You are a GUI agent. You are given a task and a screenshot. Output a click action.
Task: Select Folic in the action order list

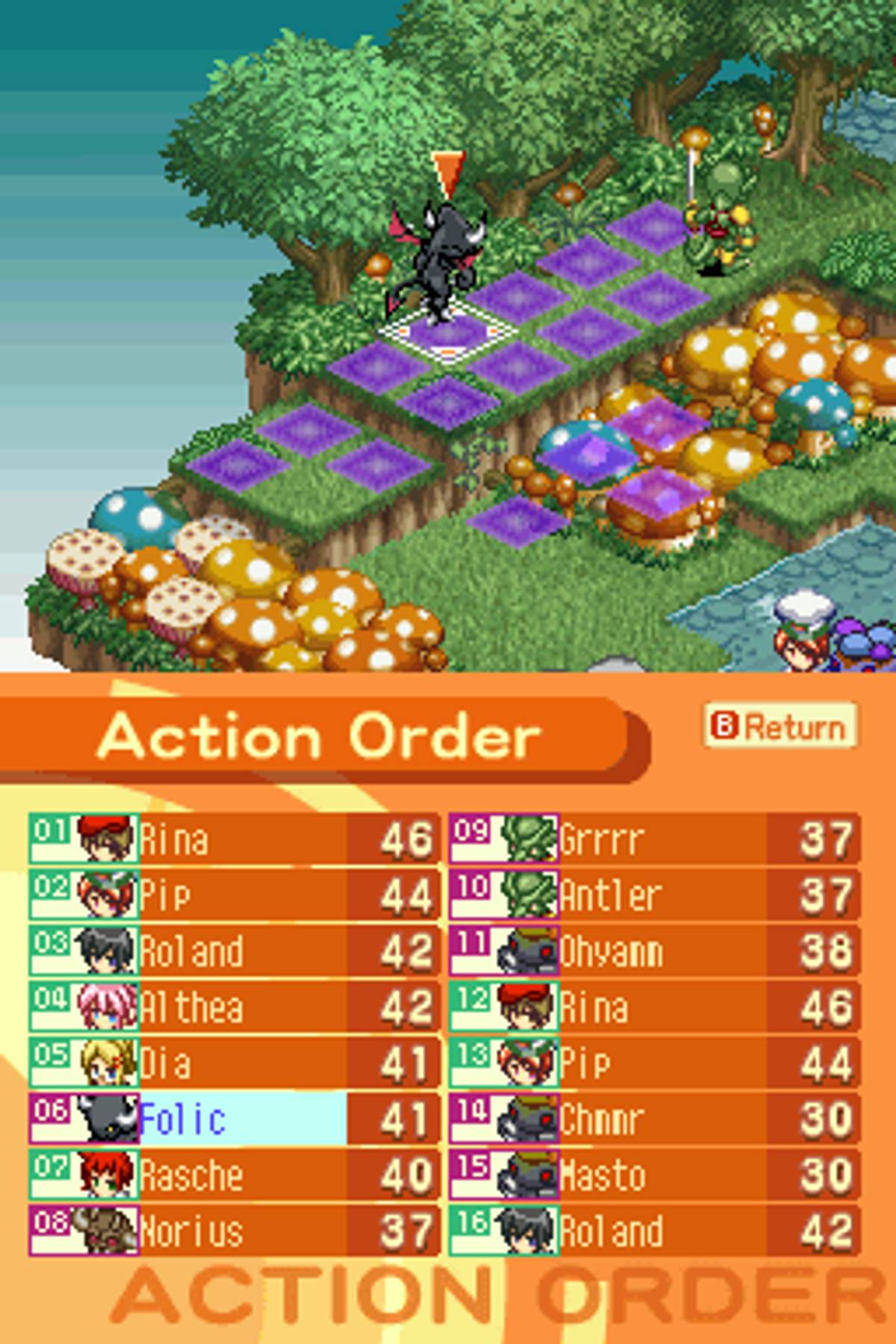point(235,1119)
